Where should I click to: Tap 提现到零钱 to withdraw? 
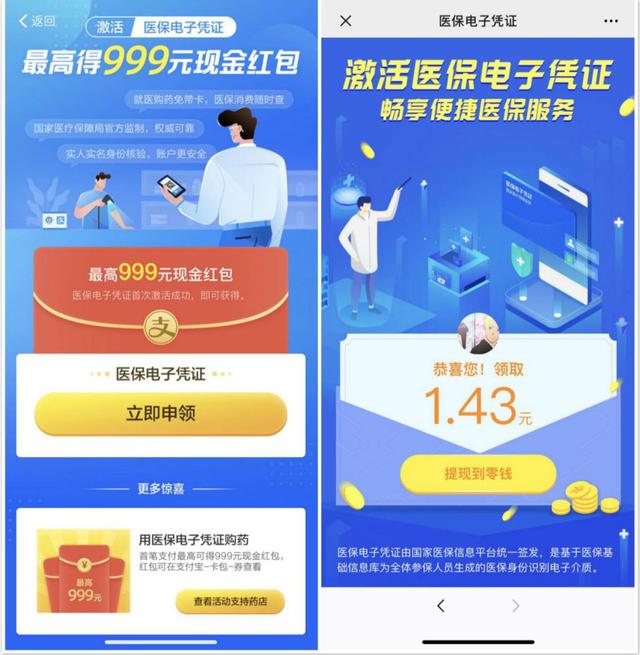pyautogui.click(x=478, y=474)
